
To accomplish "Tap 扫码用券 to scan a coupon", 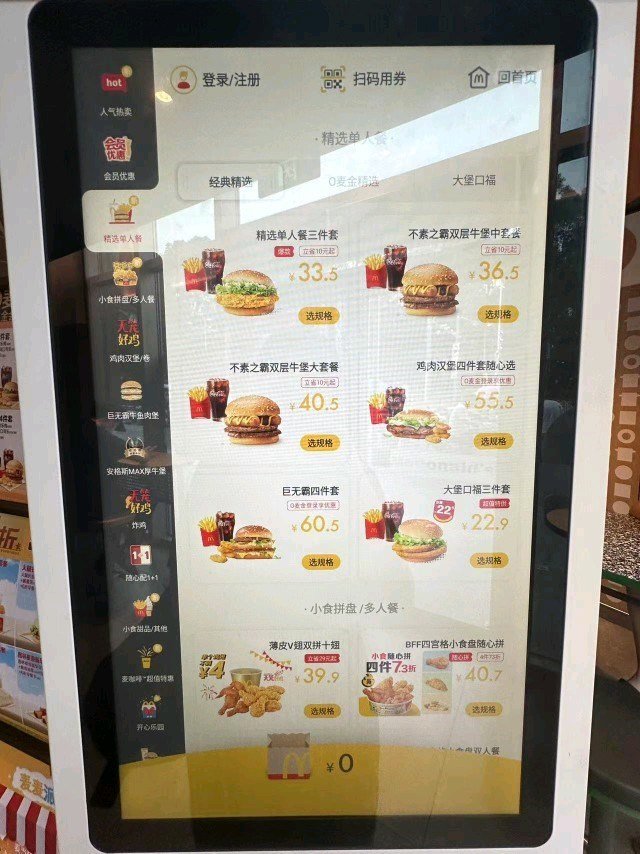I will [364, 79].
